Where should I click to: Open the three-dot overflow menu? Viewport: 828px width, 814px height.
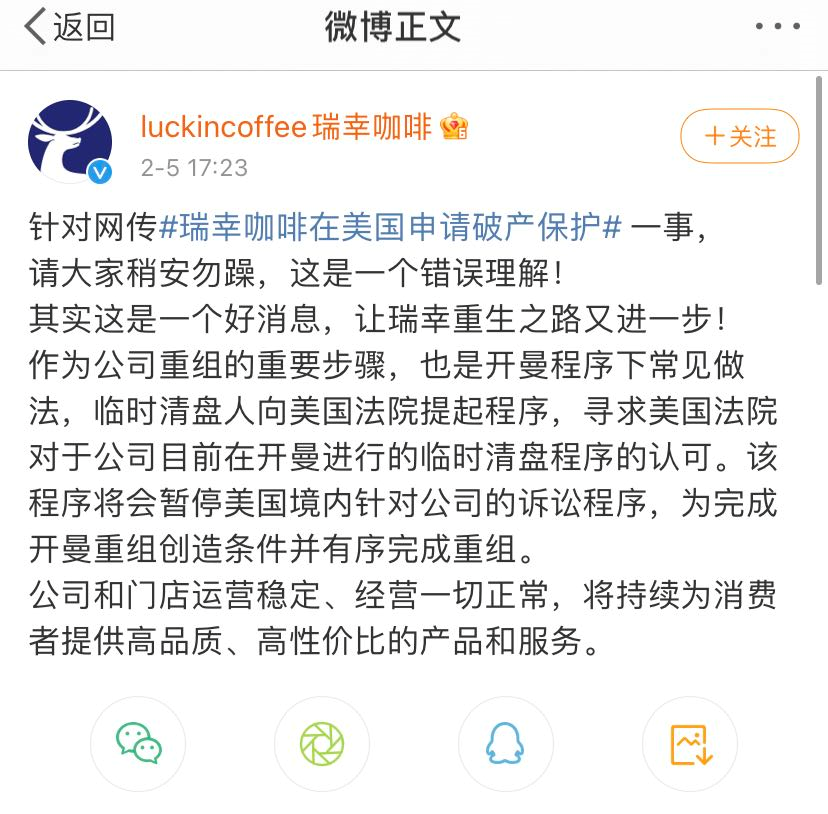(x=779, y=28)
